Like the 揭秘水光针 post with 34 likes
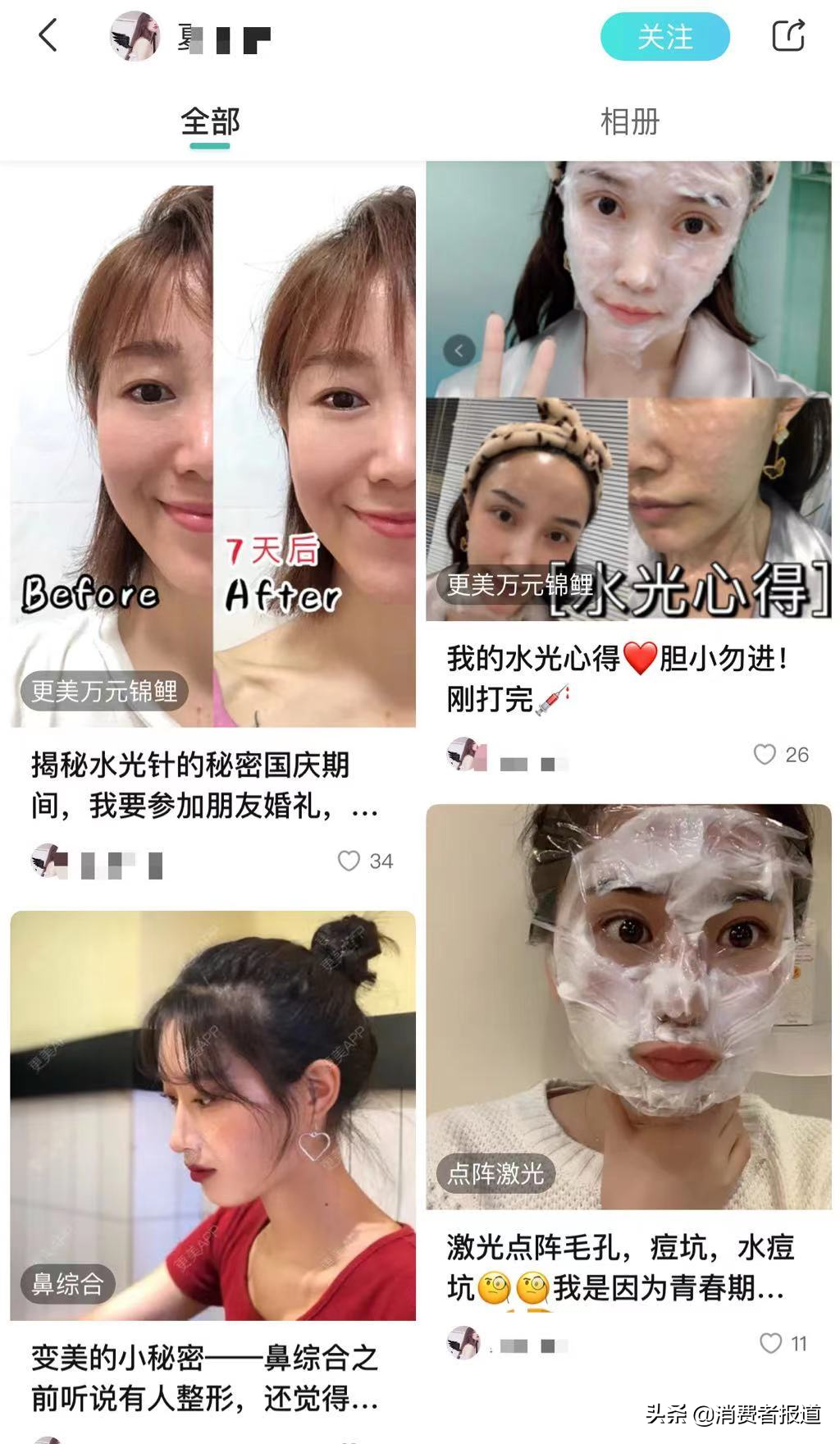The image size is (840, 1444). [349, 861]
